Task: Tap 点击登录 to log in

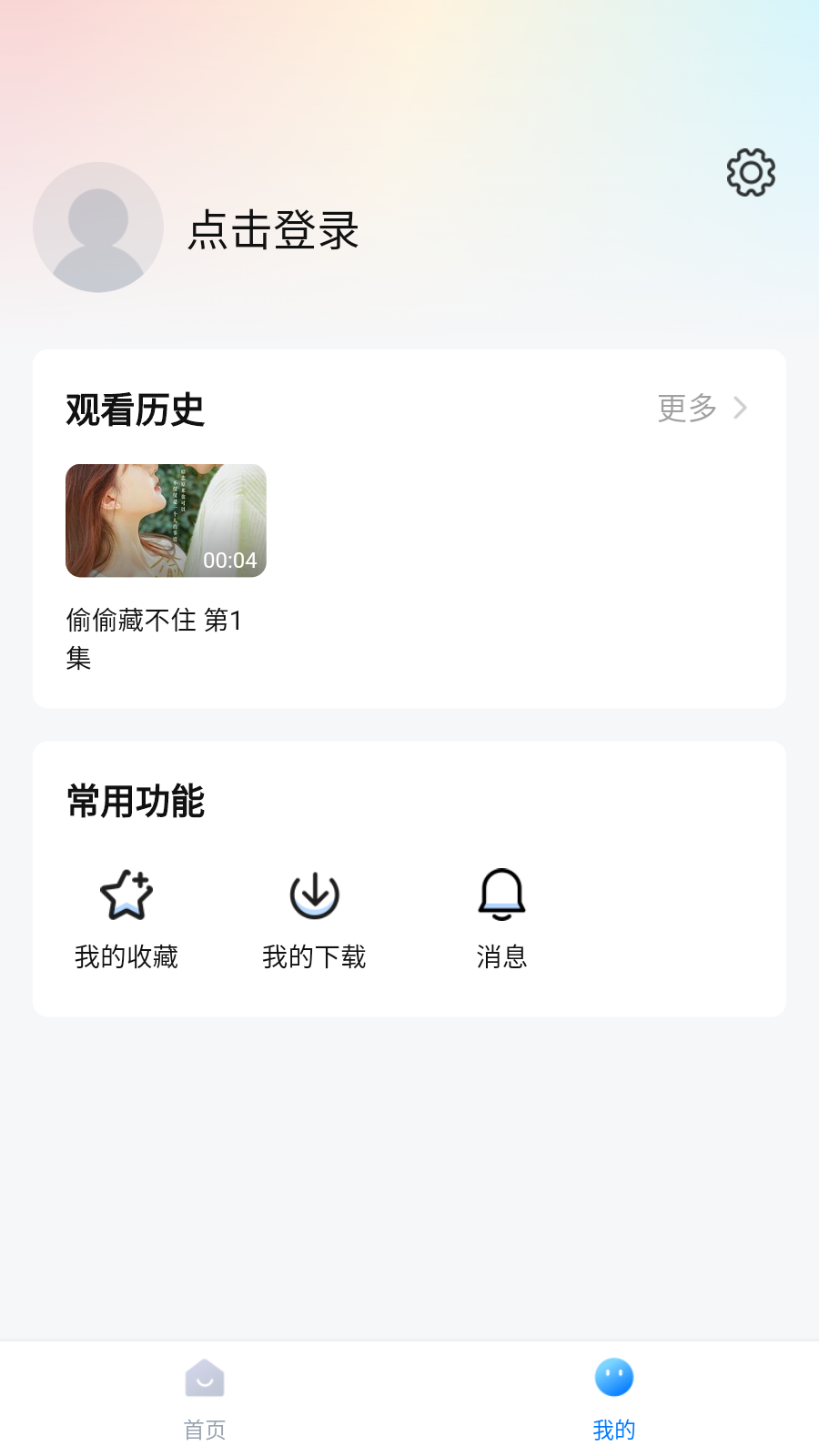Action: [273, 229]
